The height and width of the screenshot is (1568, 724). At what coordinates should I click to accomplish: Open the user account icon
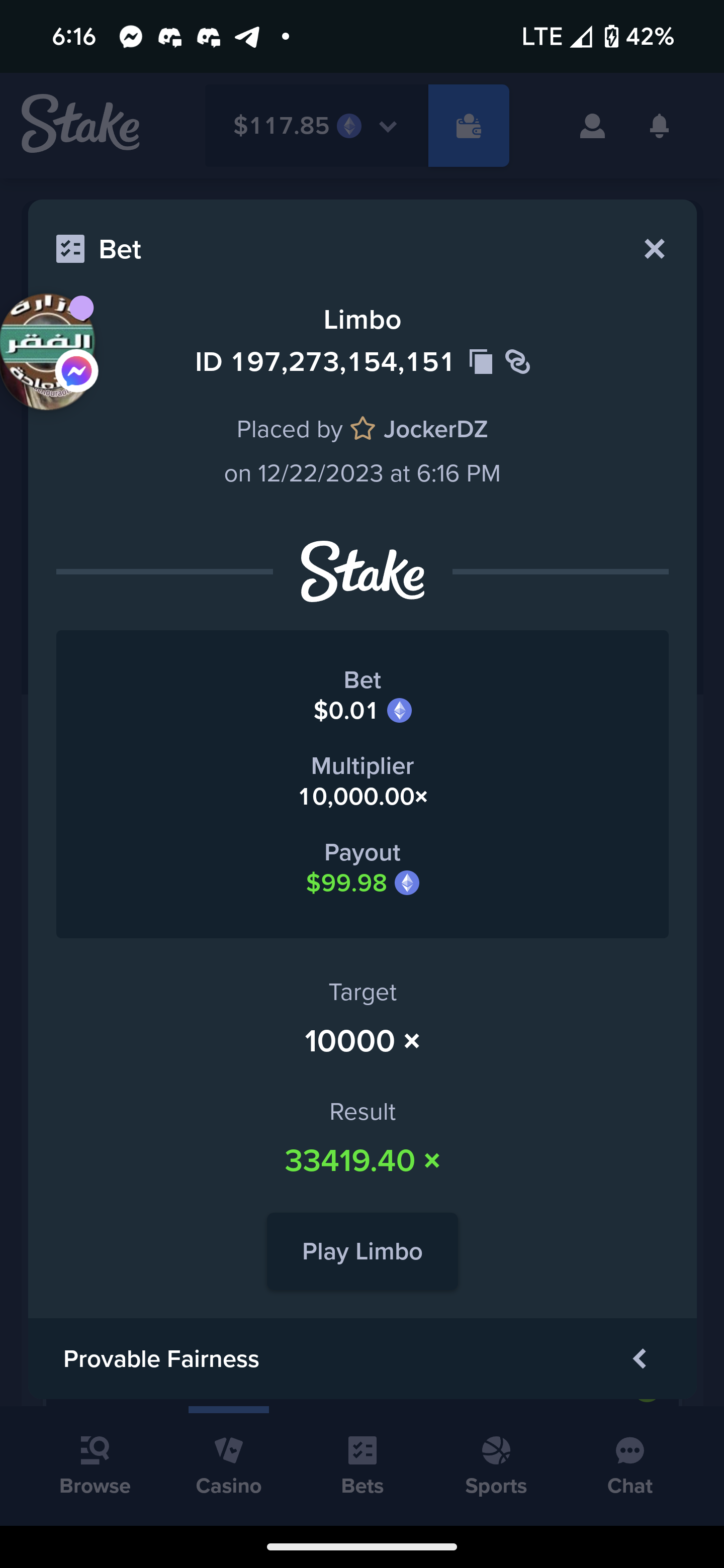point(592,126)
